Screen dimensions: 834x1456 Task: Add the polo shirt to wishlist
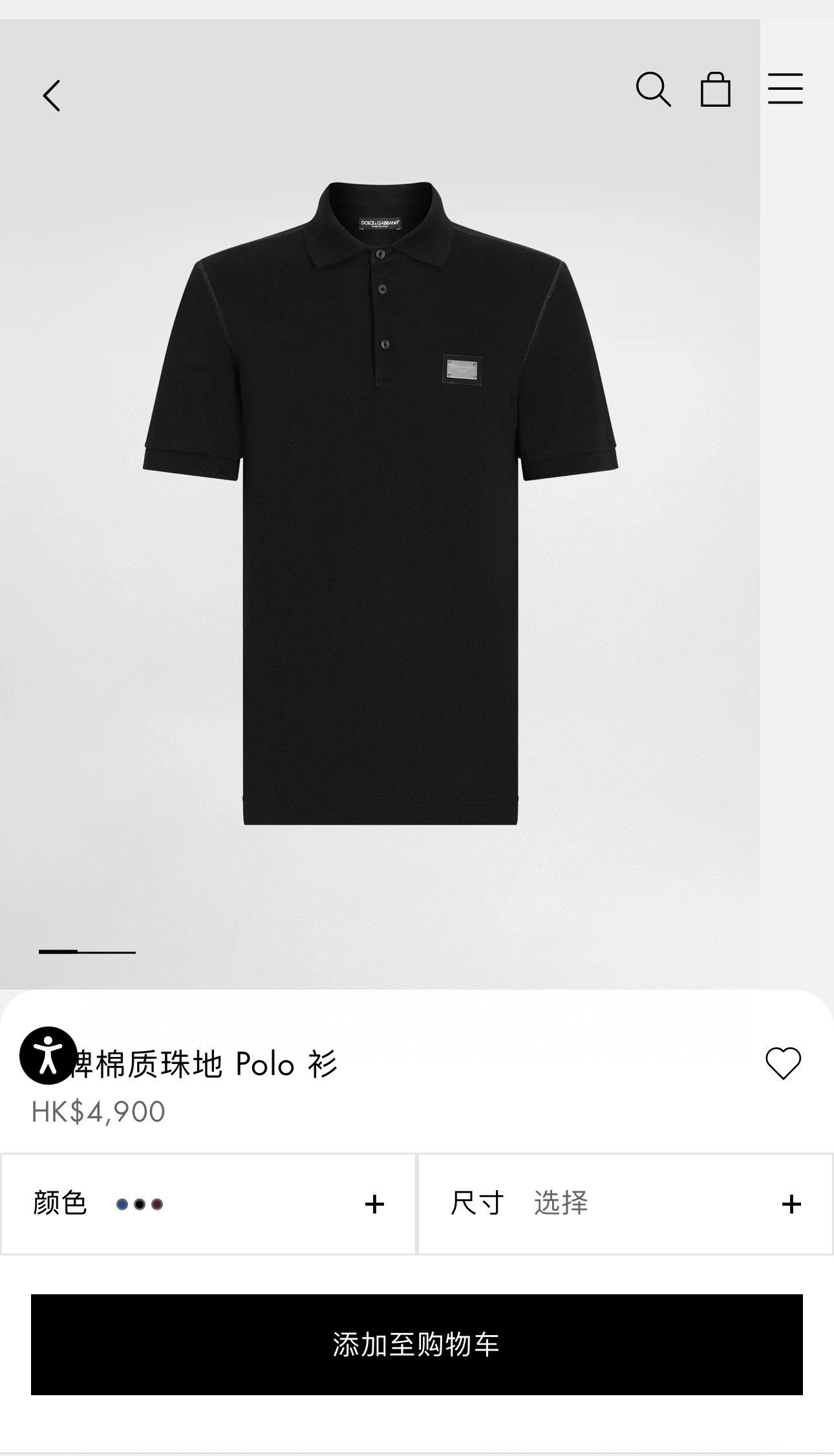click(x=783, y=1063)
